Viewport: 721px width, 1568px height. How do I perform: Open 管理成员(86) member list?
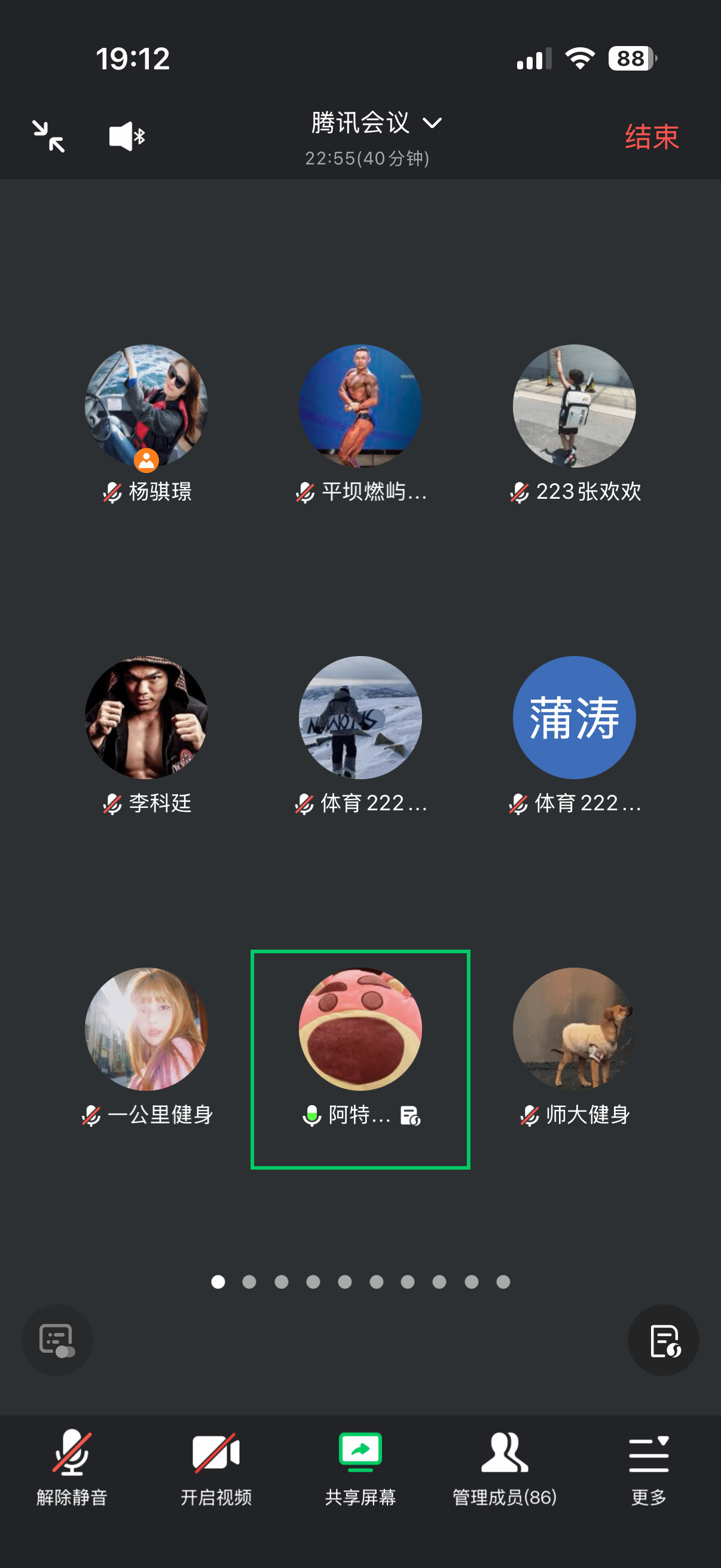pyautogui.click(x=505, y=1467)
